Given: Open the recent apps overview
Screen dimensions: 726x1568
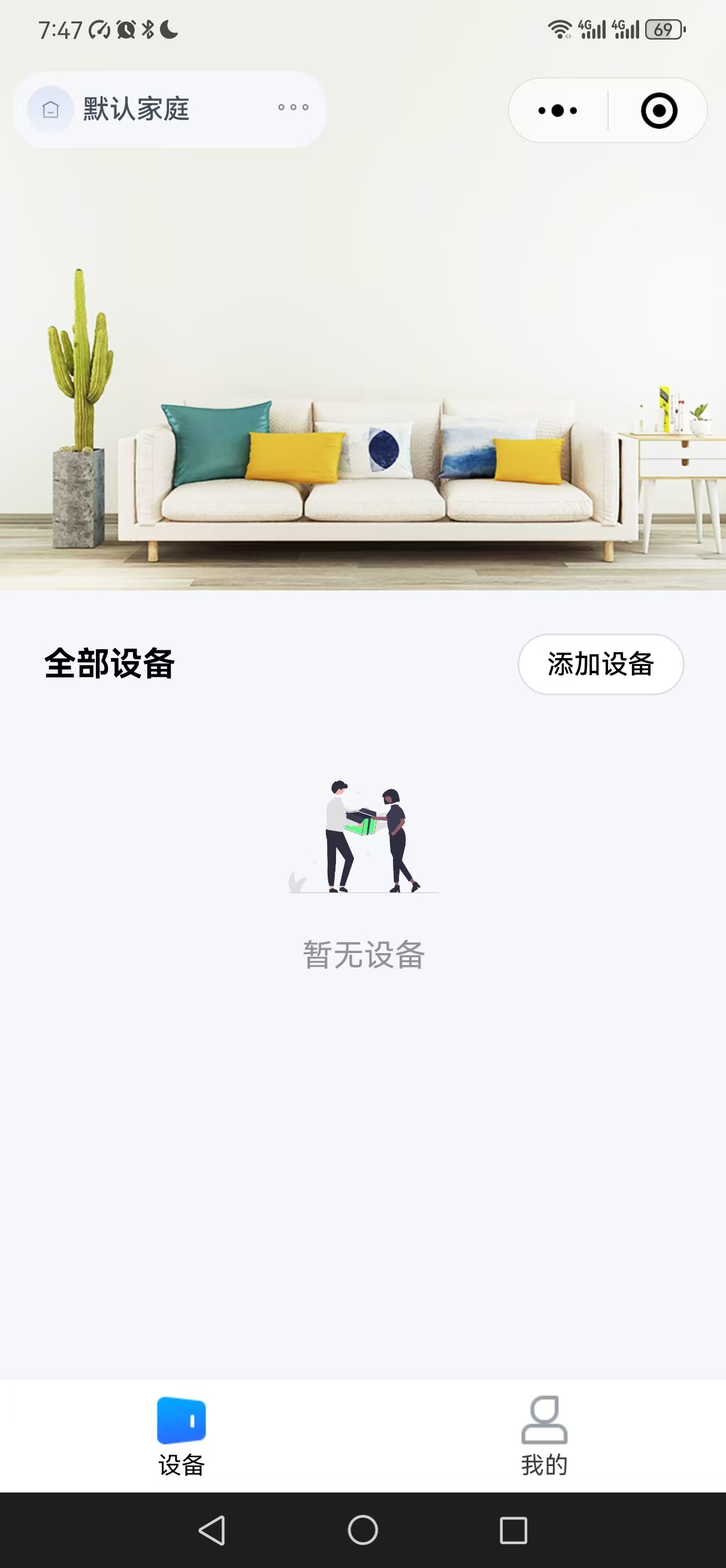Looking at the screenshot, I should (513, 1530).
